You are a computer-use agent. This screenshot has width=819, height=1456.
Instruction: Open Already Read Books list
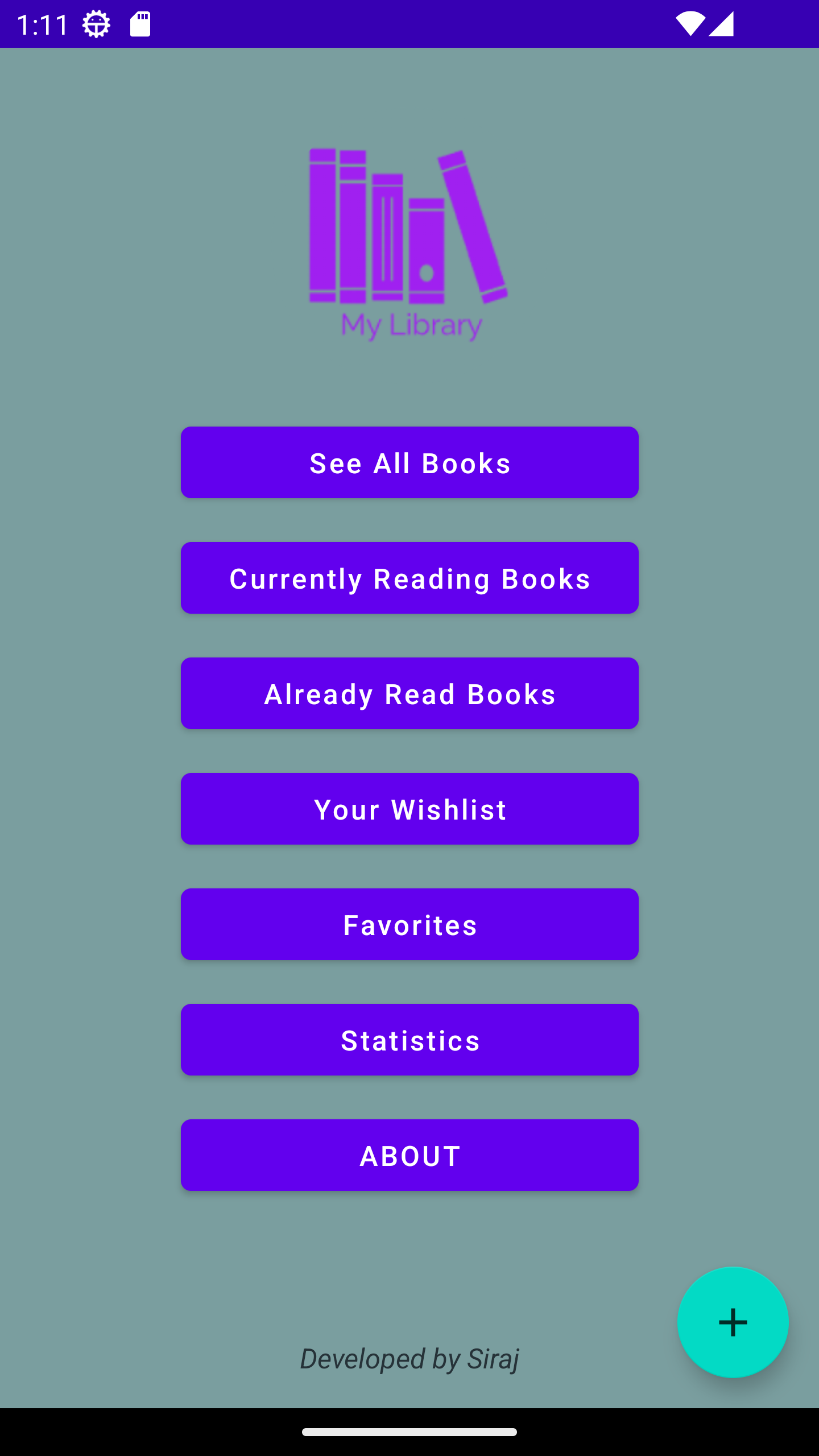pyautogui.click(x=409, y=693)
